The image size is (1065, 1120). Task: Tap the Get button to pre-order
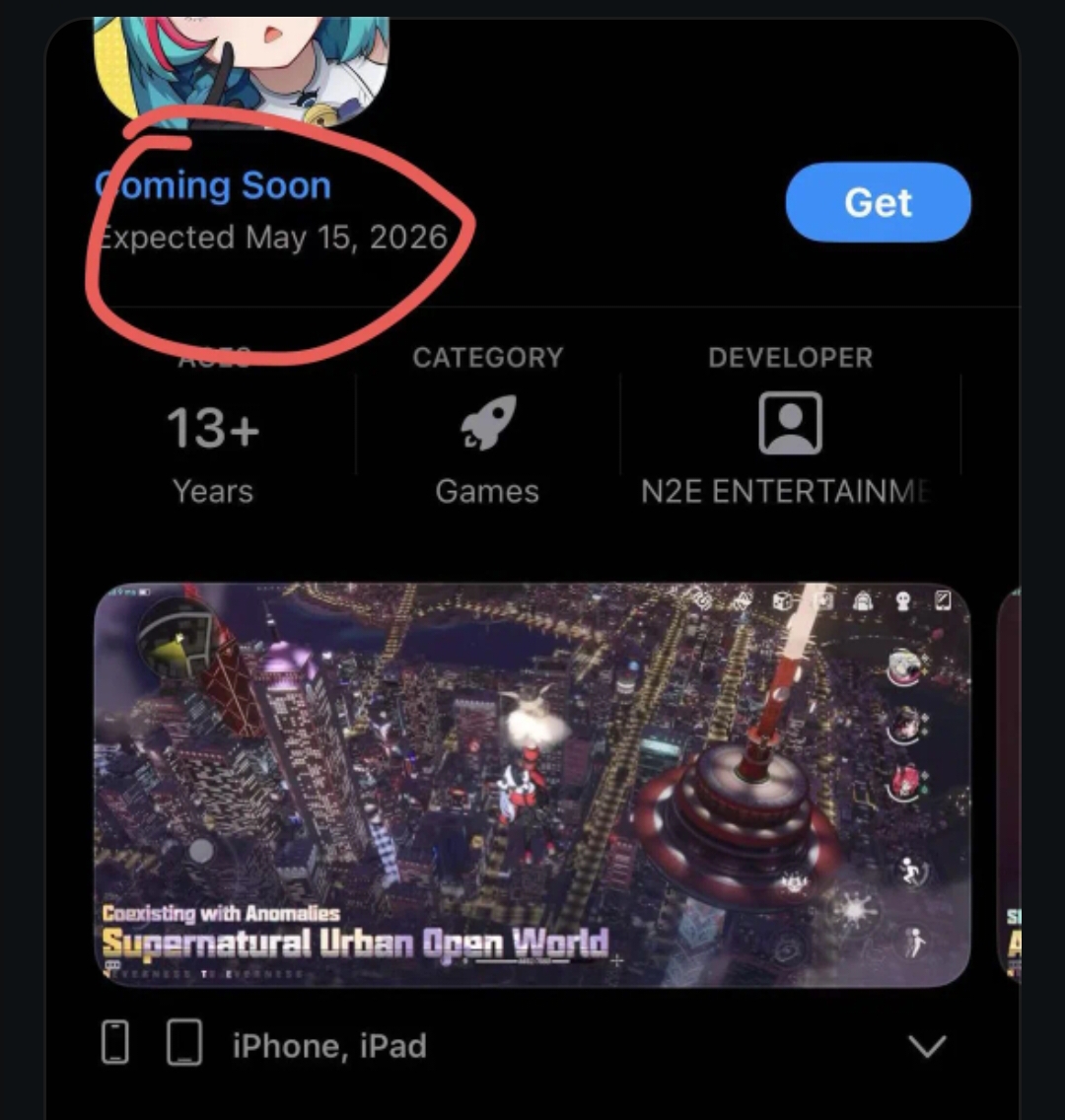coord(878,202)
